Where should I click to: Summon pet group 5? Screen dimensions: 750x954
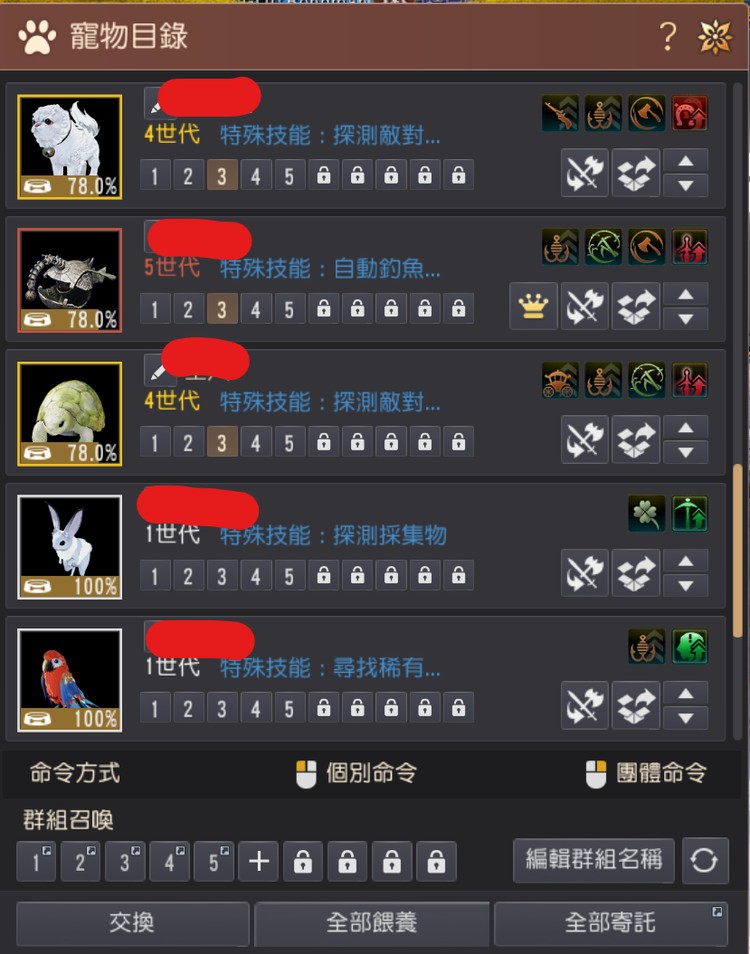click(214, 861)
